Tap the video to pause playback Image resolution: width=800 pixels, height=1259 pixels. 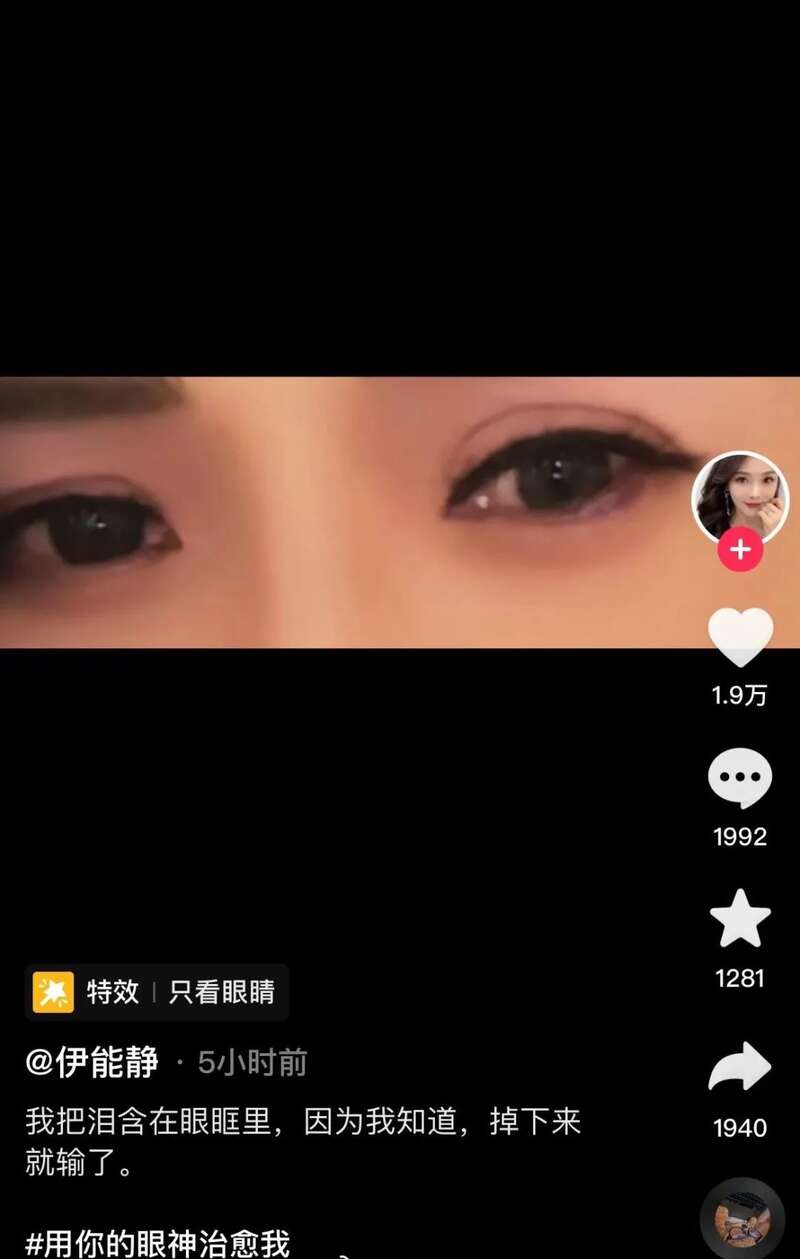[x=350, y=512]
